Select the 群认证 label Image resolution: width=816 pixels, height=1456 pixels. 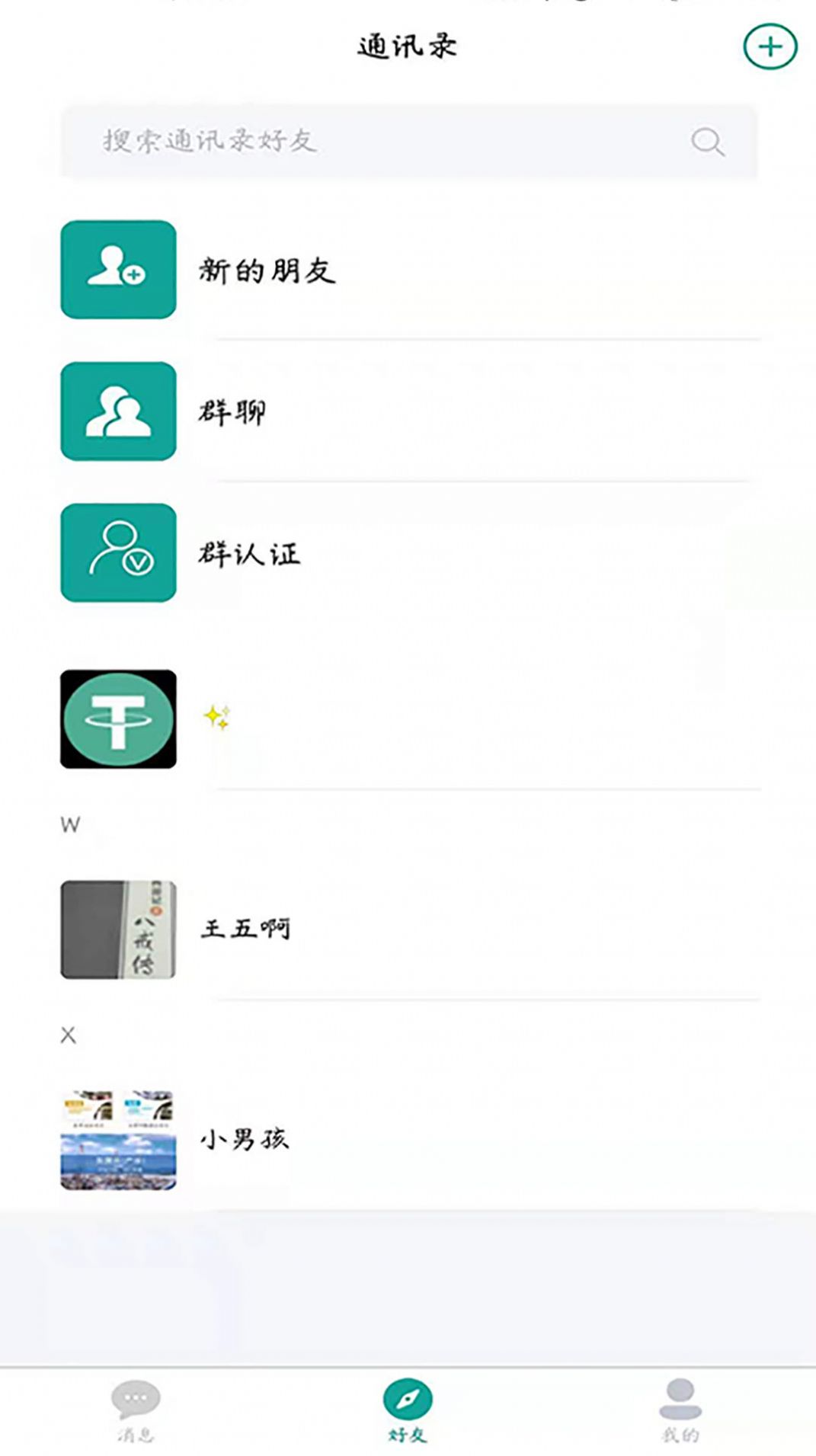click(248, 554)
